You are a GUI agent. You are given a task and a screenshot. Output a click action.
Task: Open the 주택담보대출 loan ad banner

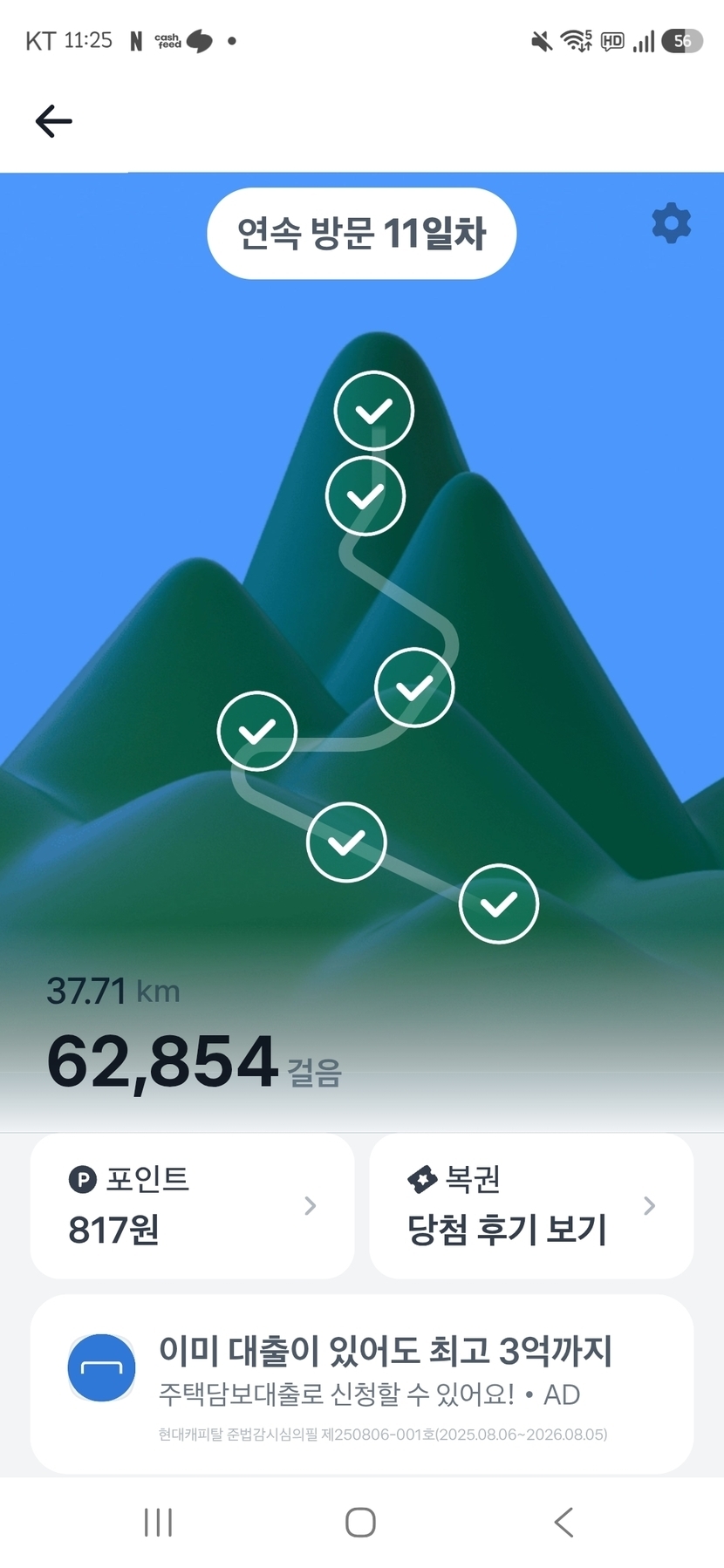click(x=362, y=1383)
